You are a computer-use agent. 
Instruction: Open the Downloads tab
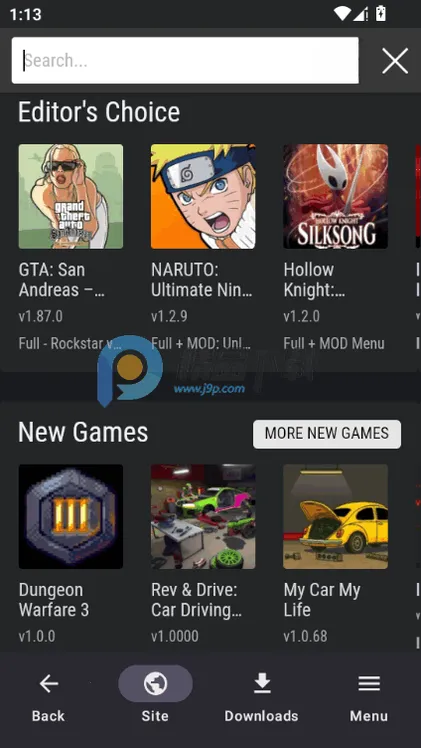tap(262, 697)
